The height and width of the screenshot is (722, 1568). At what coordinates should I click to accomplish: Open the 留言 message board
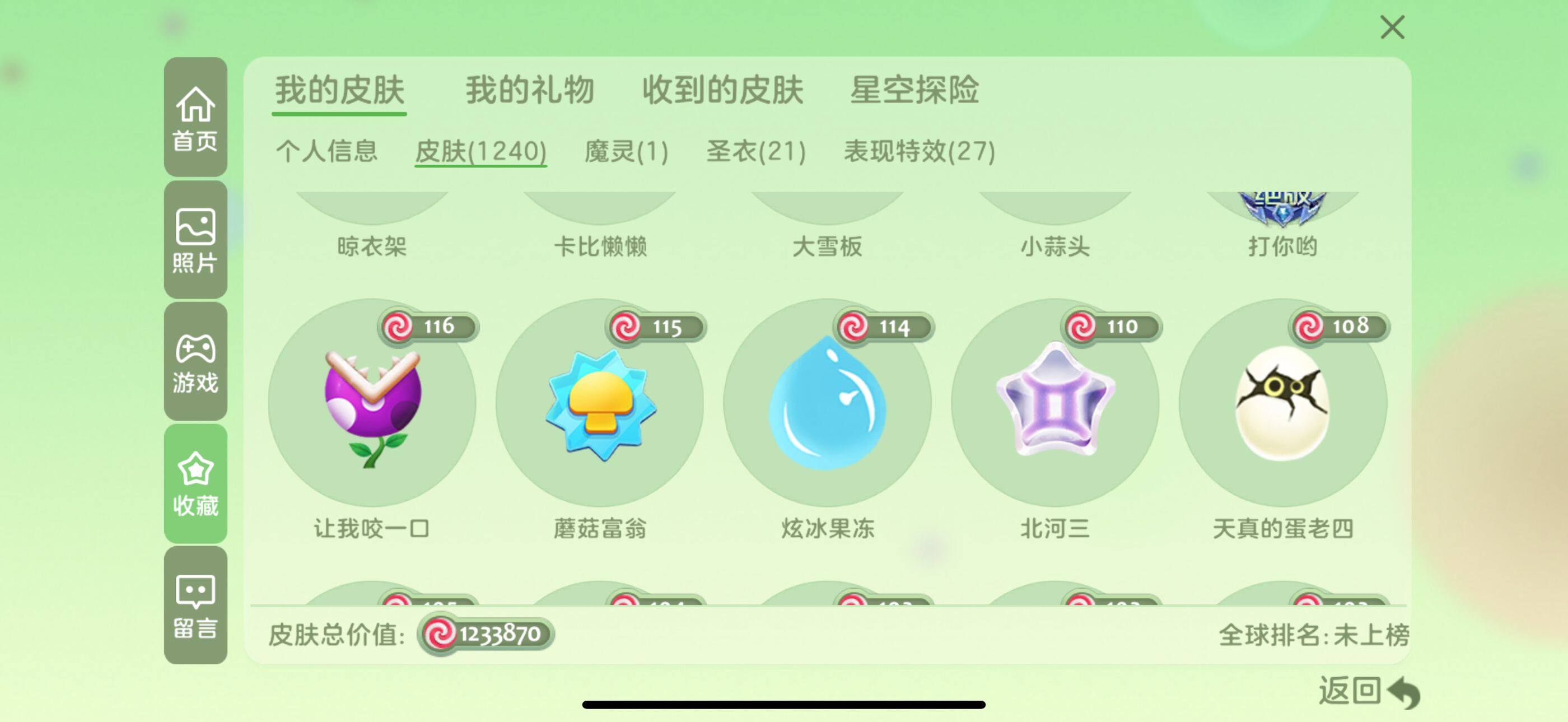pyautogui.click(x=195, y=605)
